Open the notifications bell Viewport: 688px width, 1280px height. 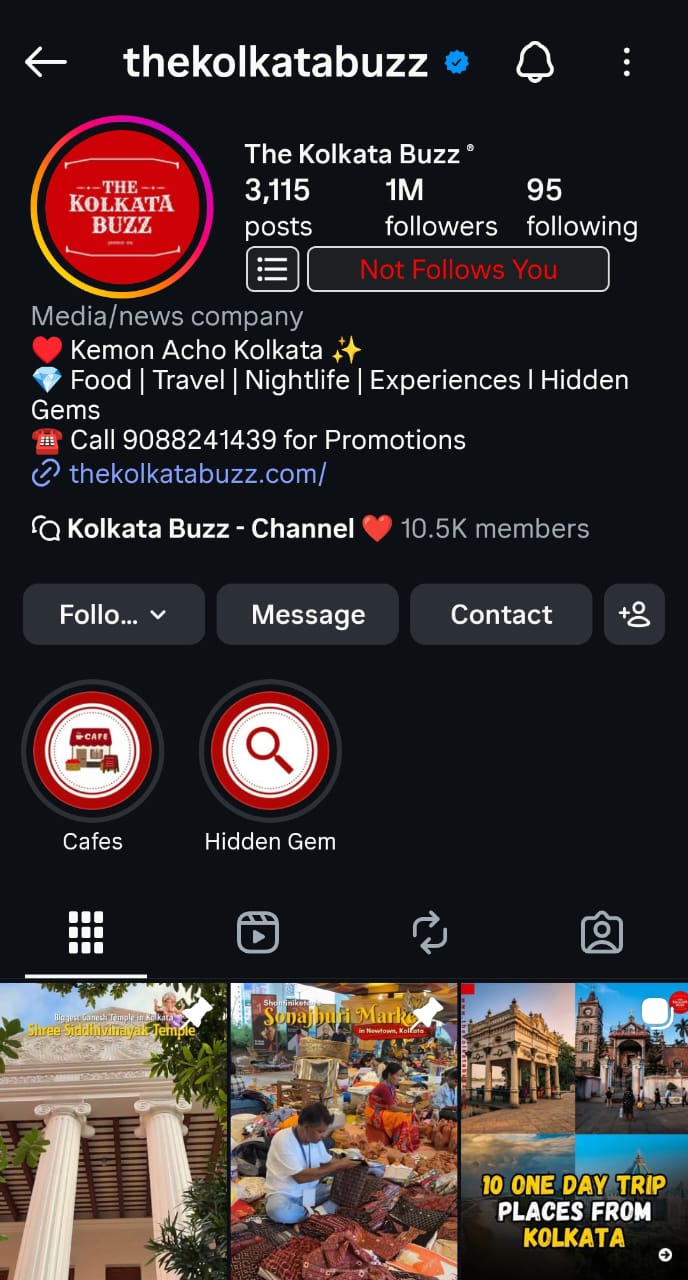[x=535, y=63]
